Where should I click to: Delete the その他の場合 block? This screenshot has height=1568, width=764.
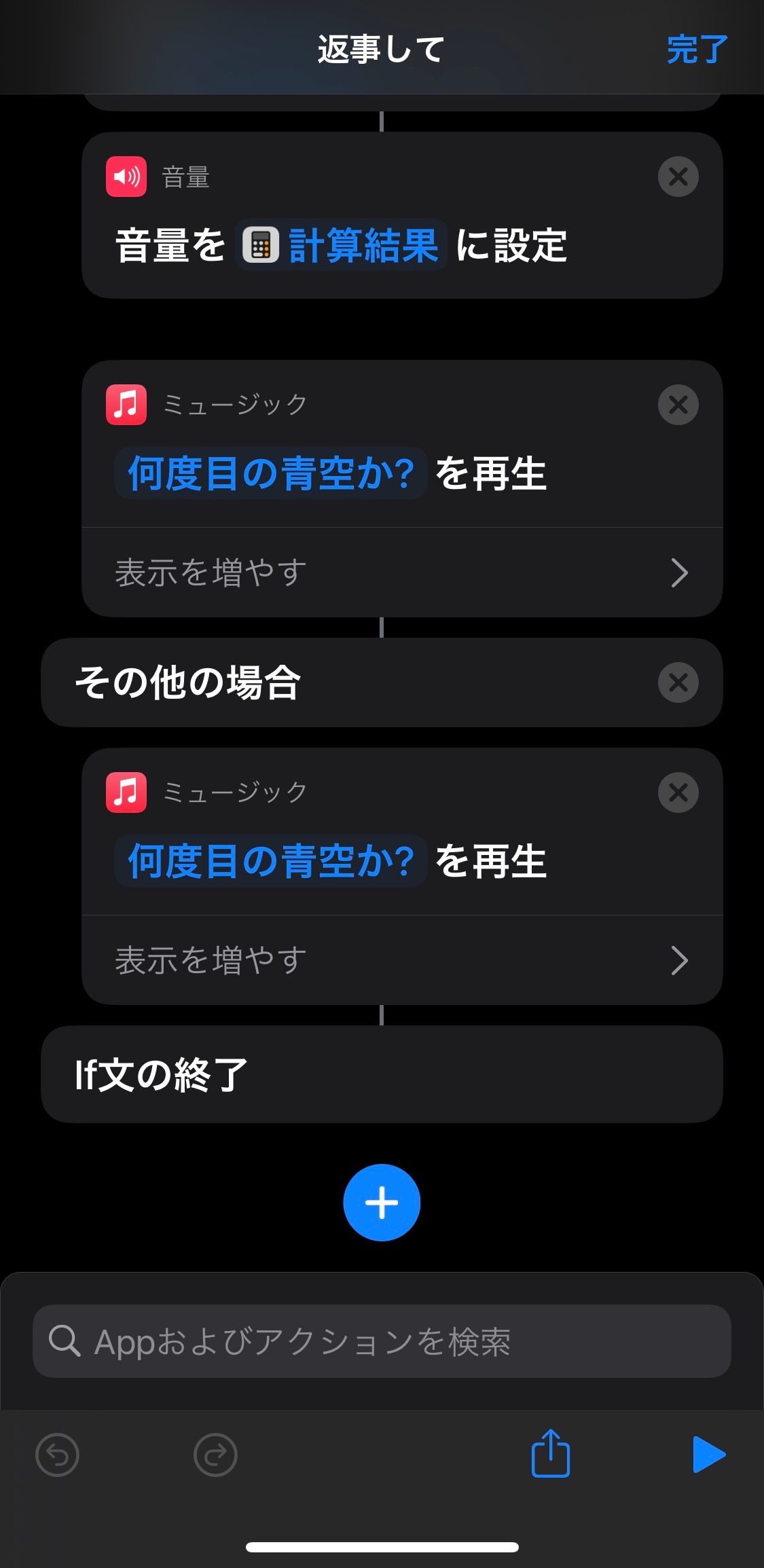678,682
